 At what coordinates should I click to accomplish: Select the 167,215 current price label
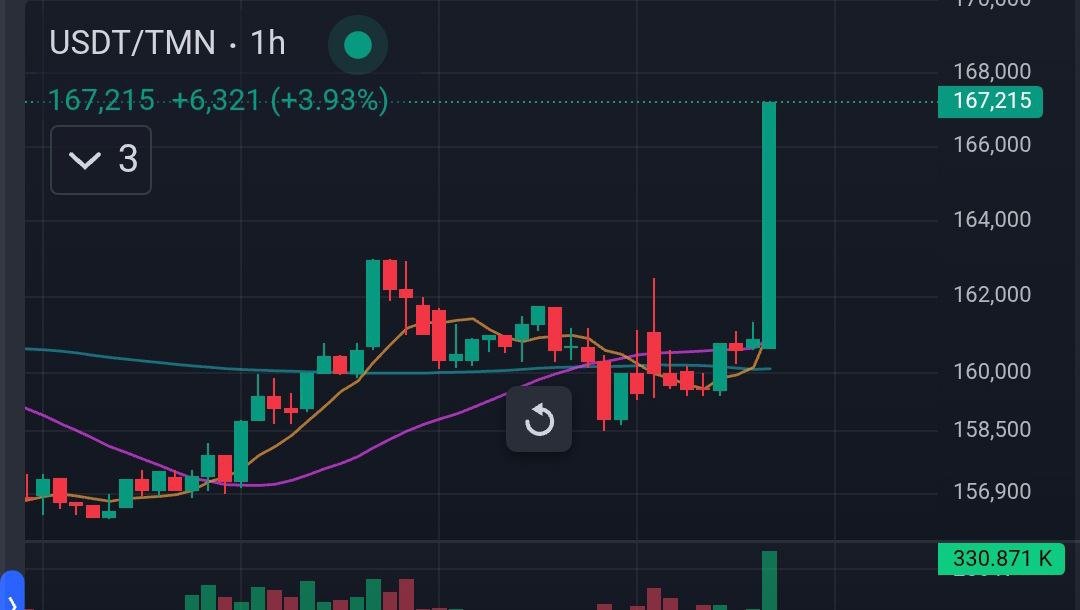pos(989,102)
